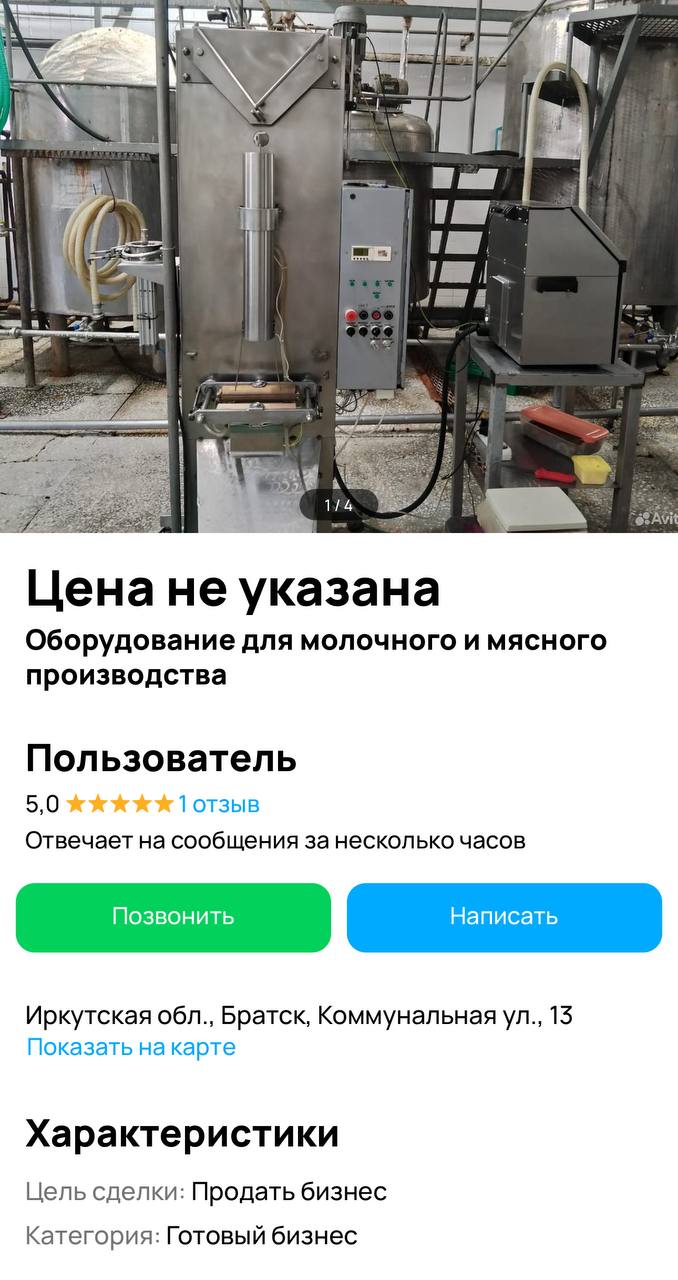Tap the green Позвонить button
Viewport: 678px width, 1280px height.
[173, 916]
